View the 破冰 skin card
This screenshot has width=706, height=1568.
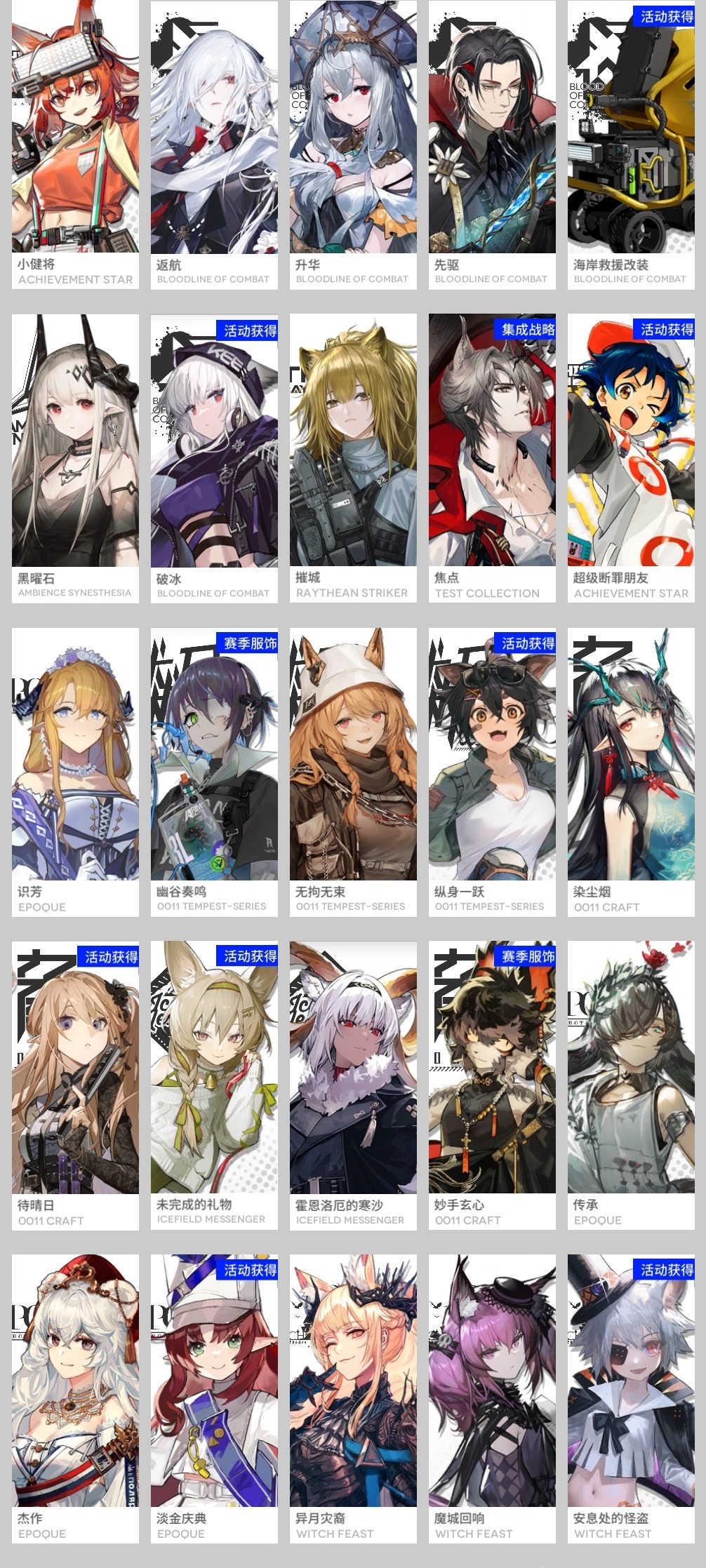click(214, 457)
